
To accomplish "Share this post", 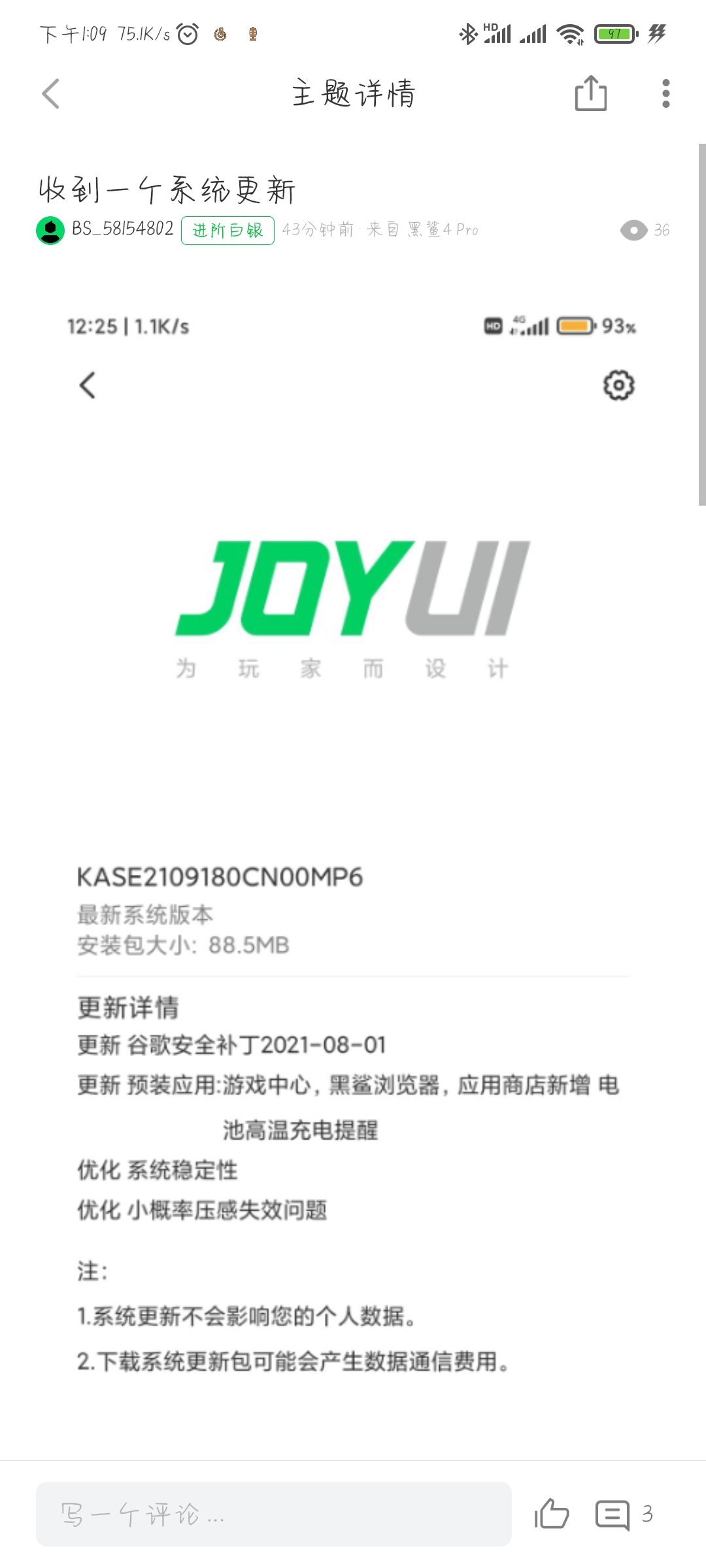I will (x=590, y=93).
